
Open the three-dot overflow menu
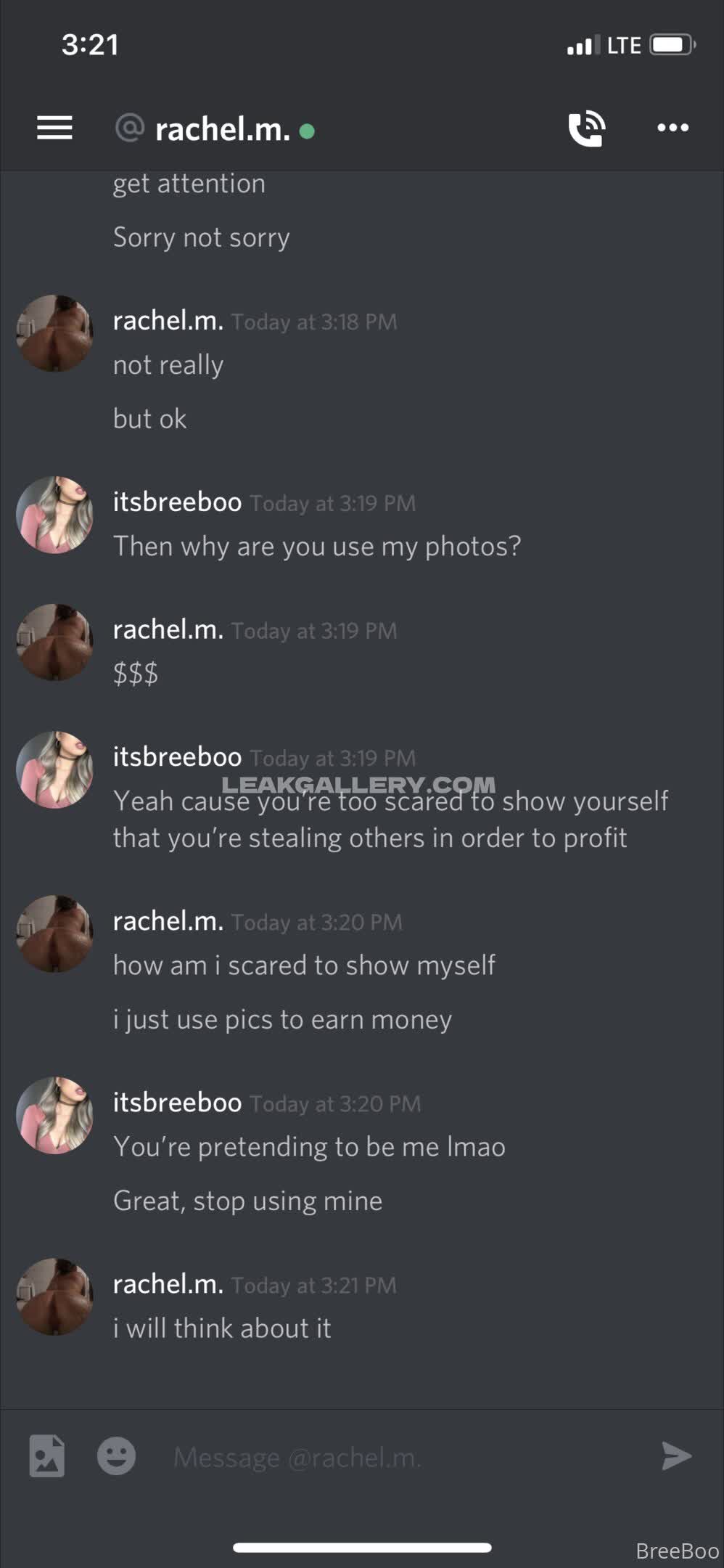tap(672, 128)
